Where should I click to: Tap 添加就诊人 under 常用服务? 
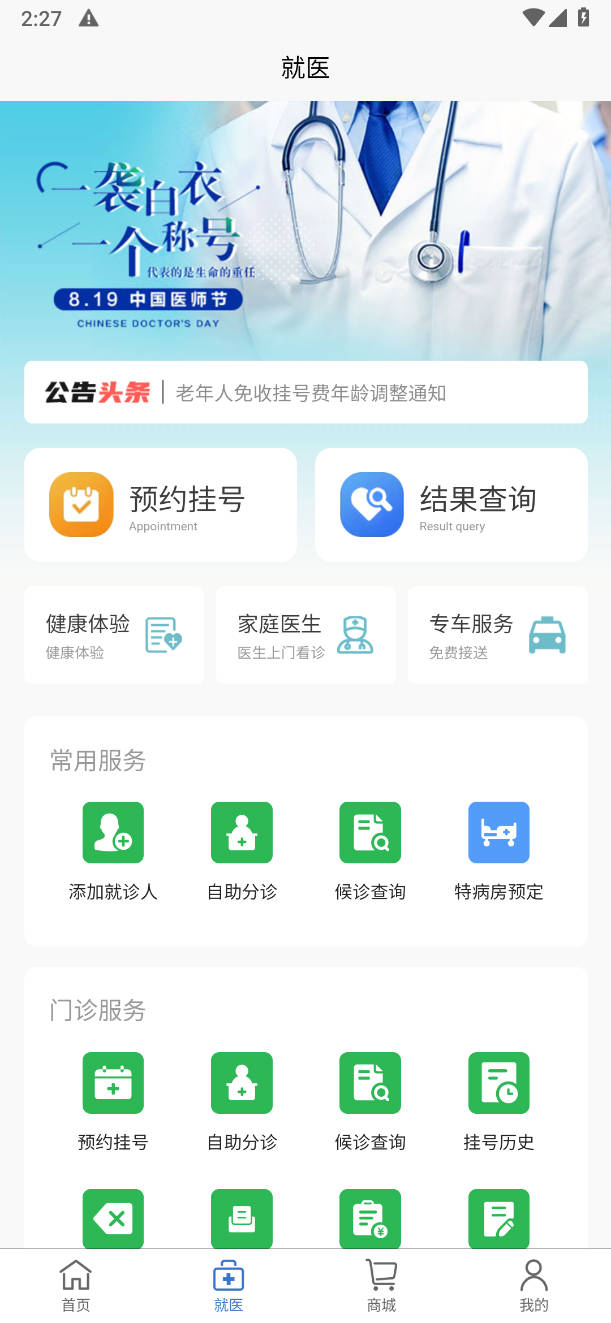[113, 851]
